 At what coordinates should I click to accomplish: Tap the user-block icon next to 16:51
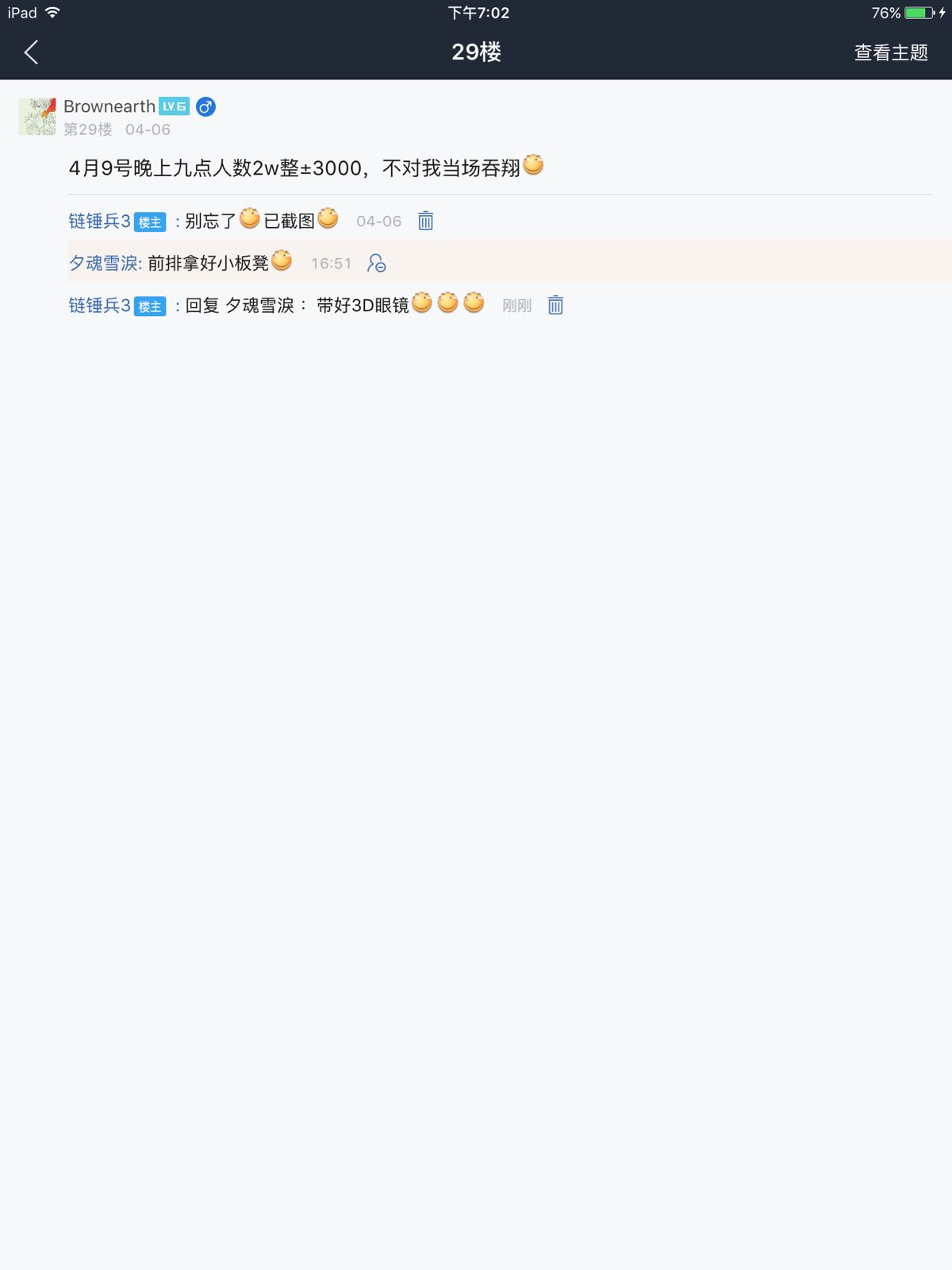[377, 263]
